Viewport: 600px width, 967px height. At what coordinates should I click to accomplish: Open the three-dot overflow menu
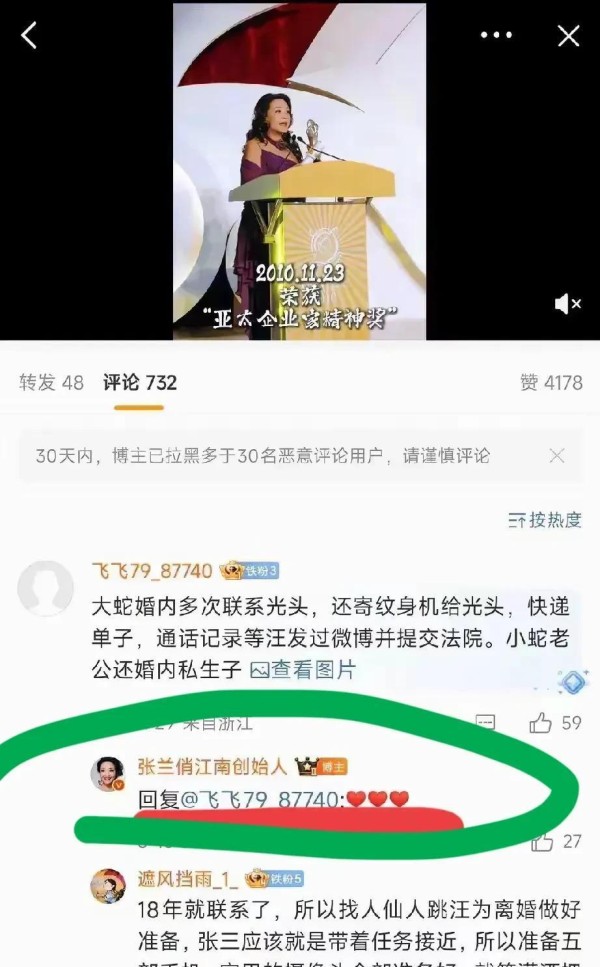(496, 36)
